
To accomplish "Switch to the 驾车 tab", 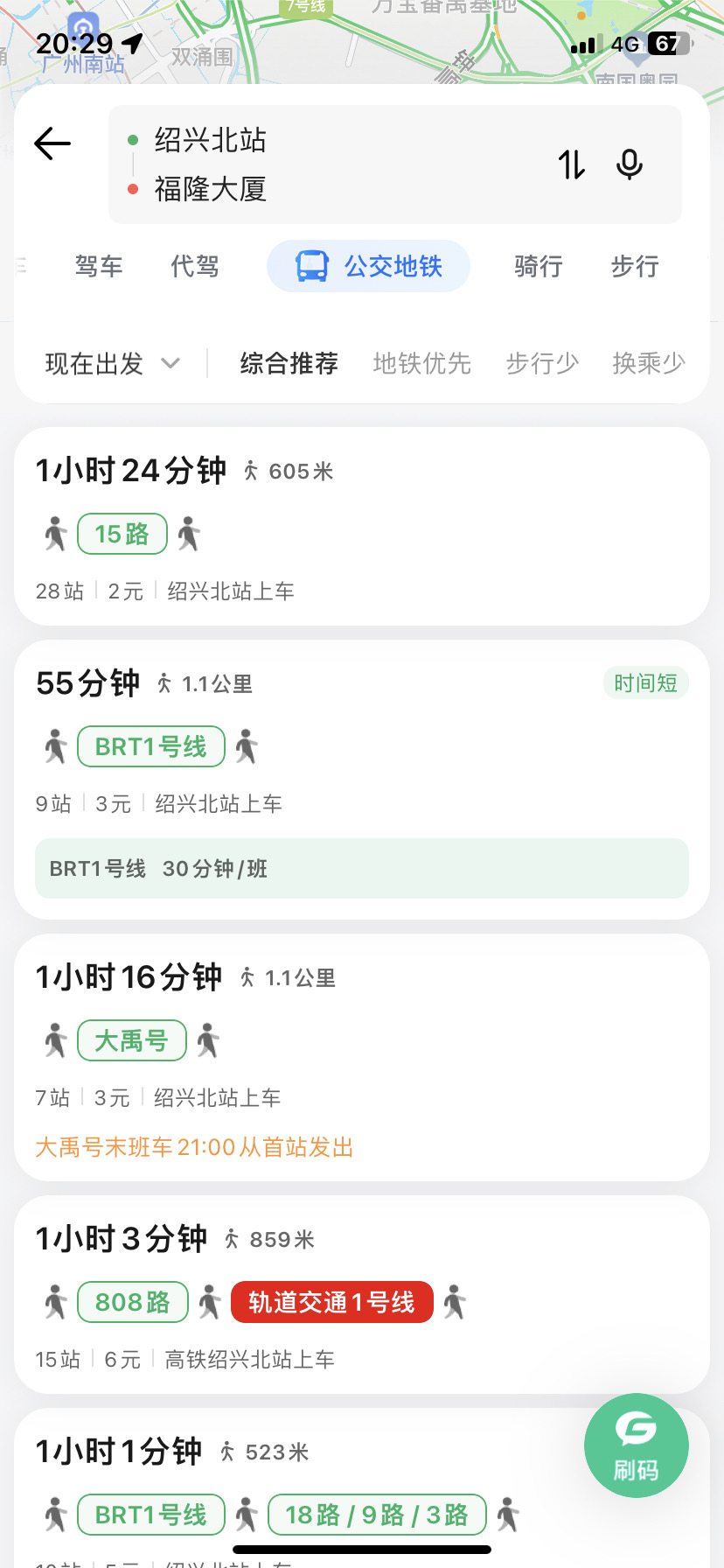I will (99, 266).
